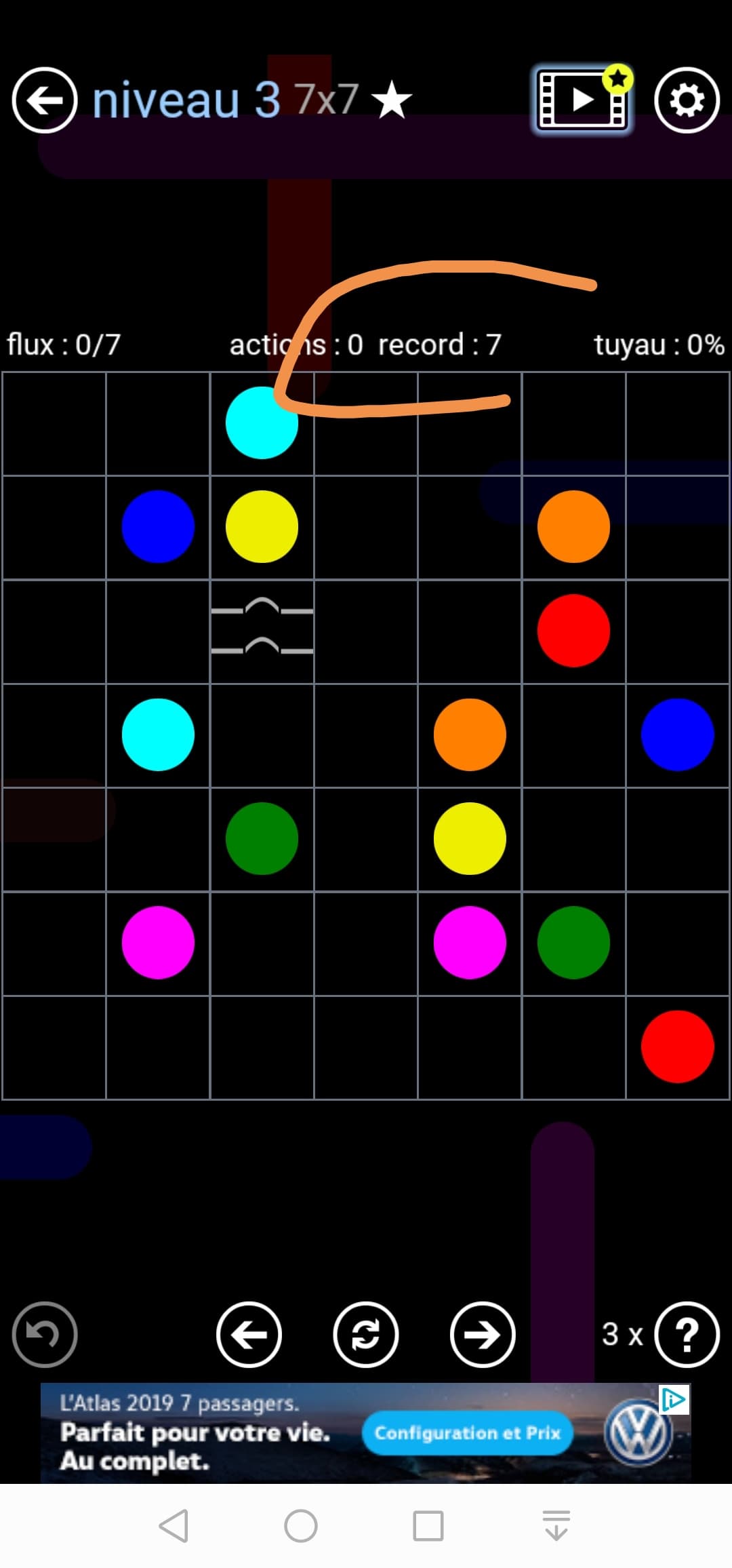Open the ad info icon
732x1568 pixels.
click(x=674, y=1399)
